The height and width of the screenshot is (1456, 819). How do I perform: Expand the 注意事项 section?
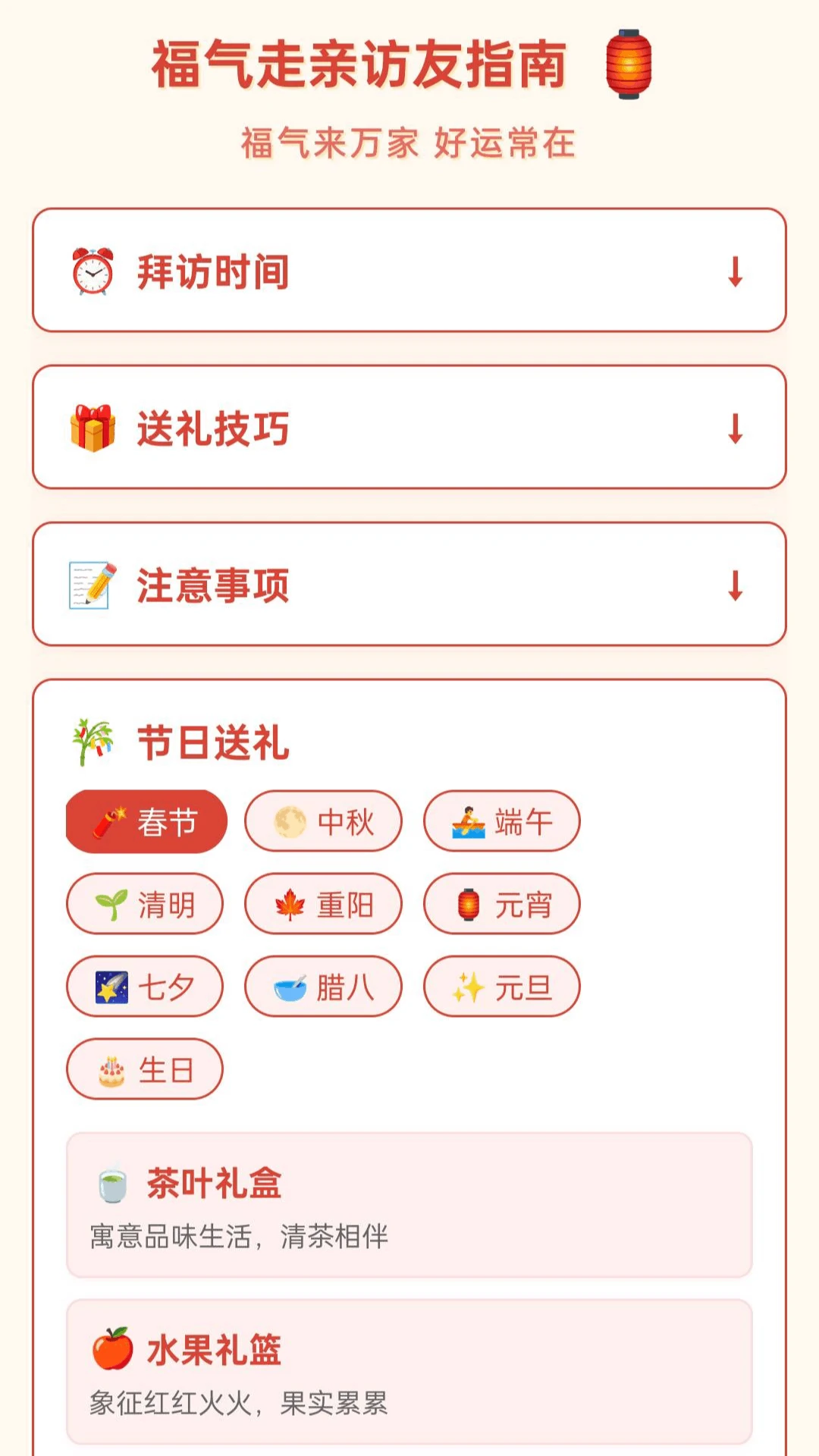pos(409,585)
